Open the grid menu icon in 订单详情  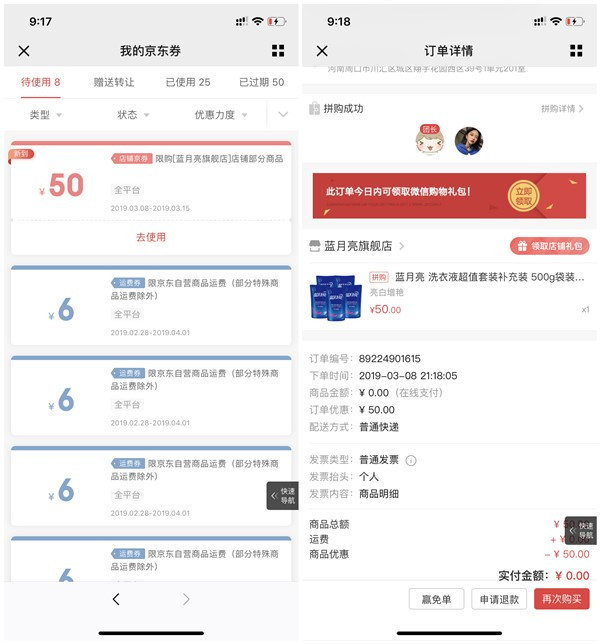(x=576, y=51)
